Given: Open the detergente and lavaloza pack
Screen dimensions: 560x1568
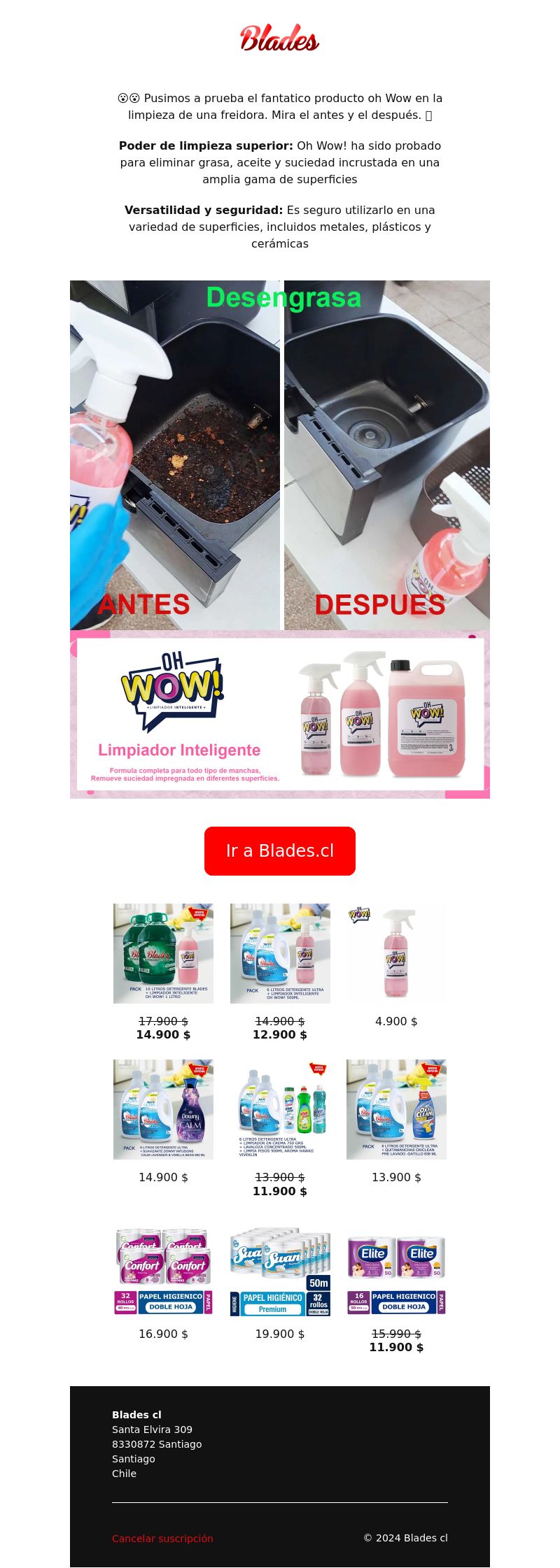Looking at the screenshot, I should pos(280,1109).
